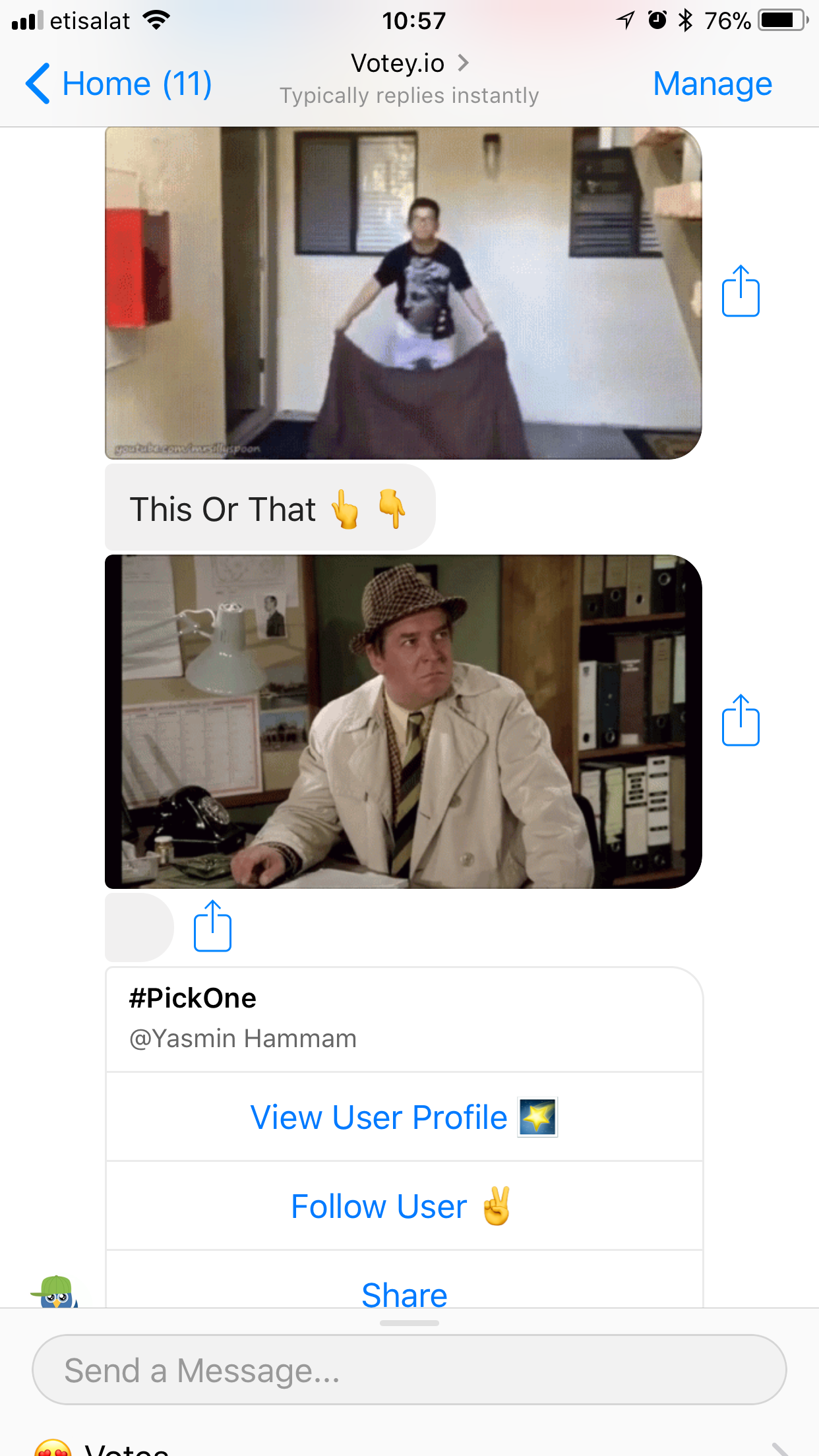Tap the back chevron next to Home

click(x=38, y=83)
